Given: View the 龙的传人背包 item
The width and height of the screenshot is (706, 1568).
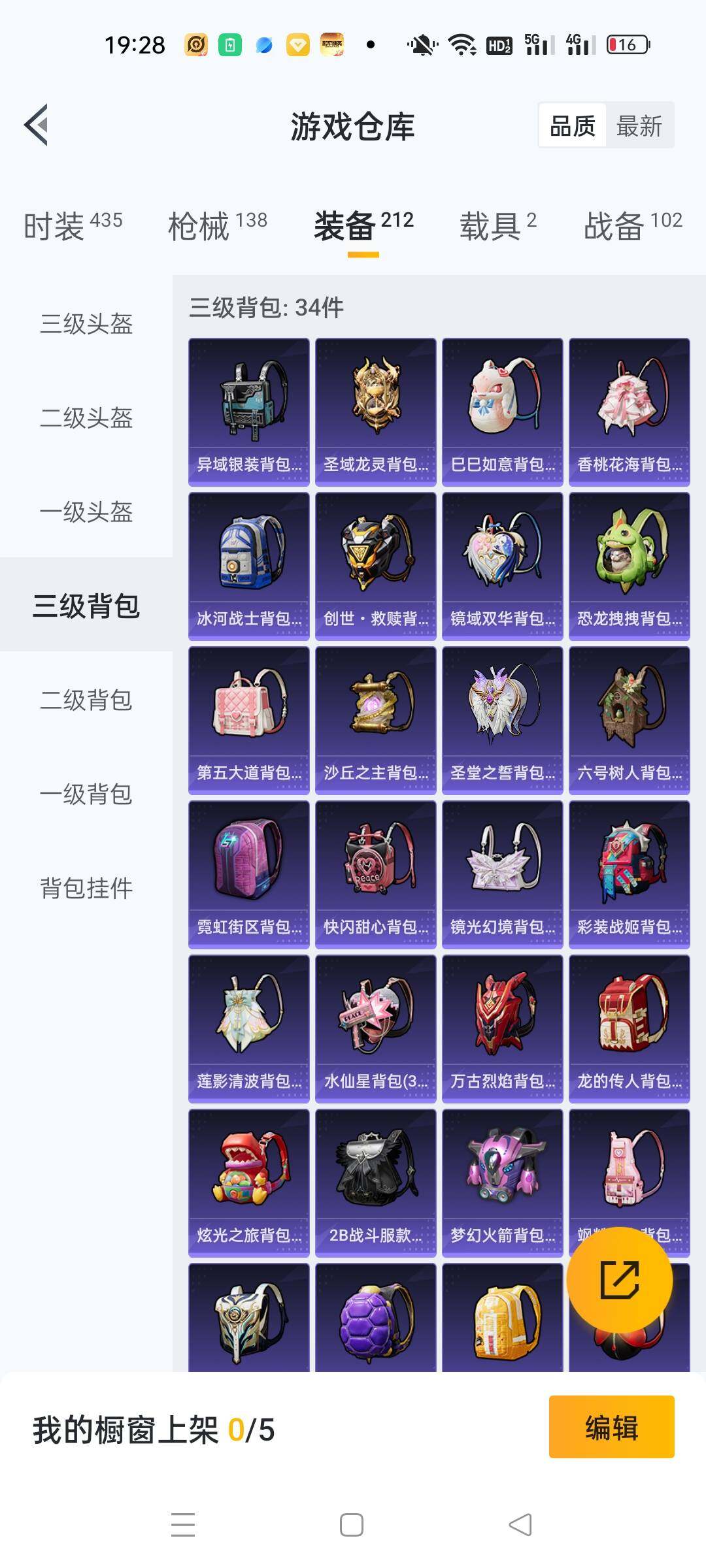Looking at the screenshot, I should (629, 1028).
